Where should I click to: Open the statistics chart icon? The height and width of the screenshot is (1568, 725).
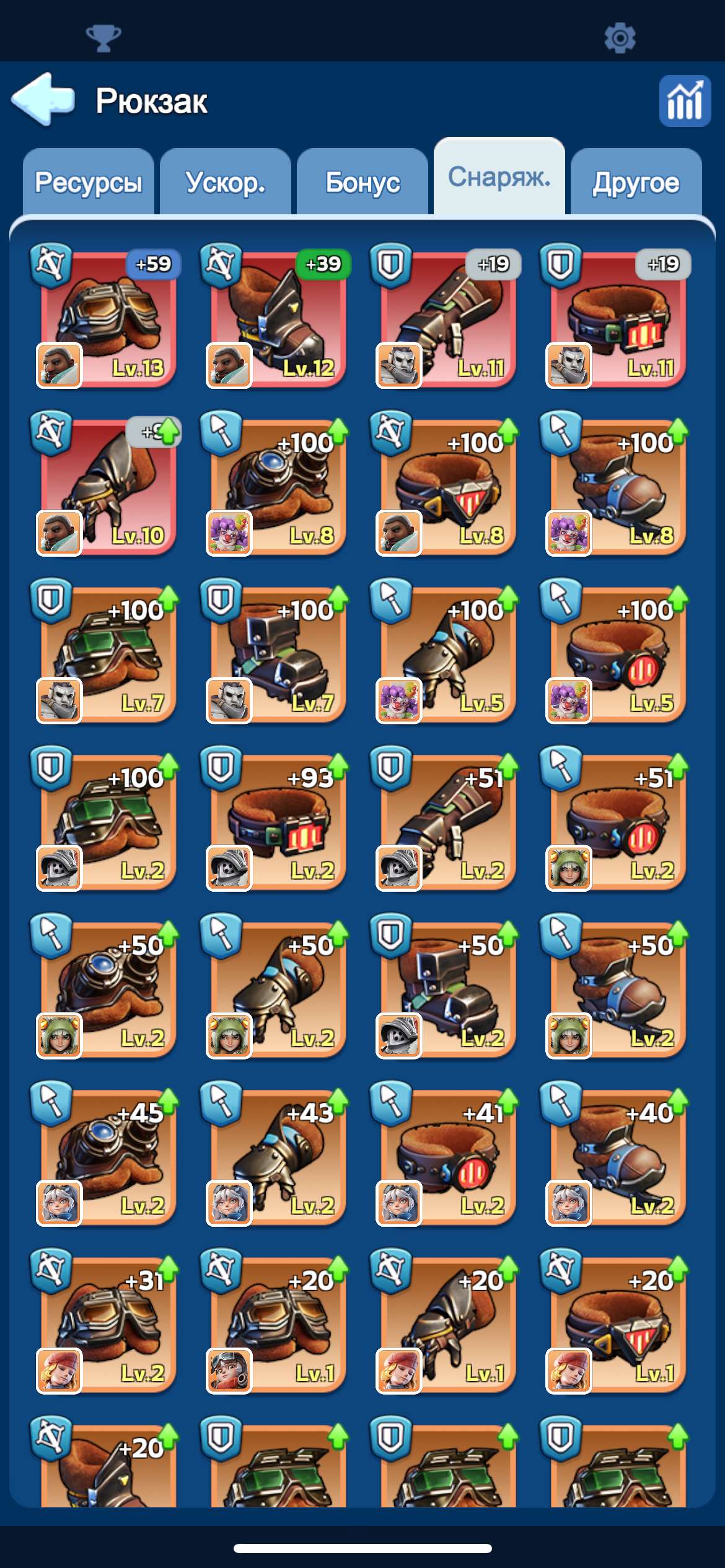(x=685, y=101)
